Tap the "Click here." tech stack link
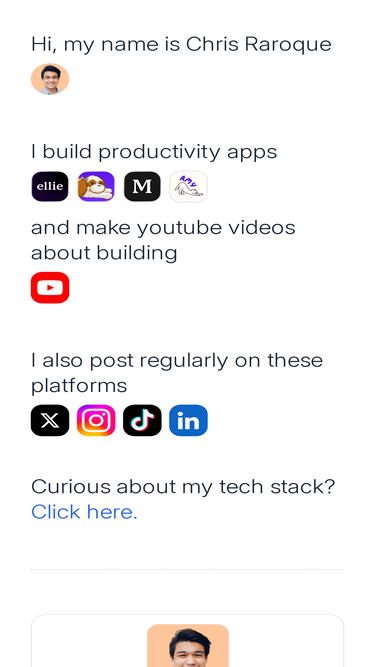375x667 pixels. coord(84,512)
